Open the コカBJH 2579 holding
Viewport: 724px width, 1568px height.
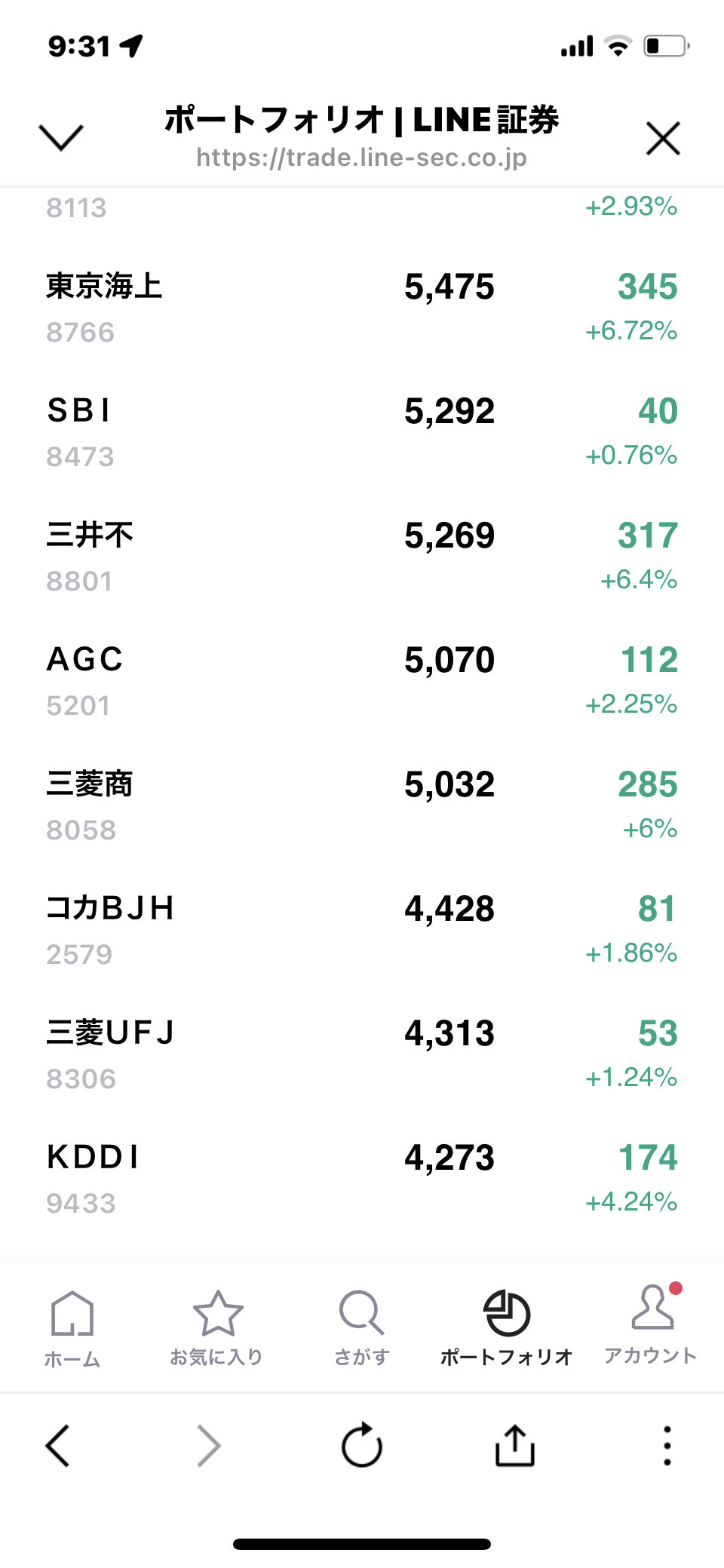tap(362, 931)
